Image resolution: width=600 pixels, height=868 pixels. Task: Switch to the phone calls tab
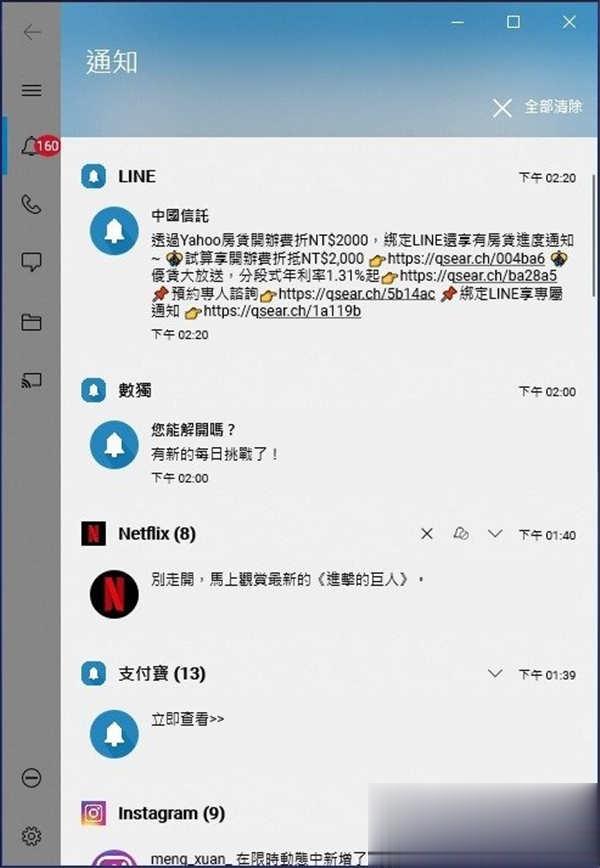pos(32,205)
